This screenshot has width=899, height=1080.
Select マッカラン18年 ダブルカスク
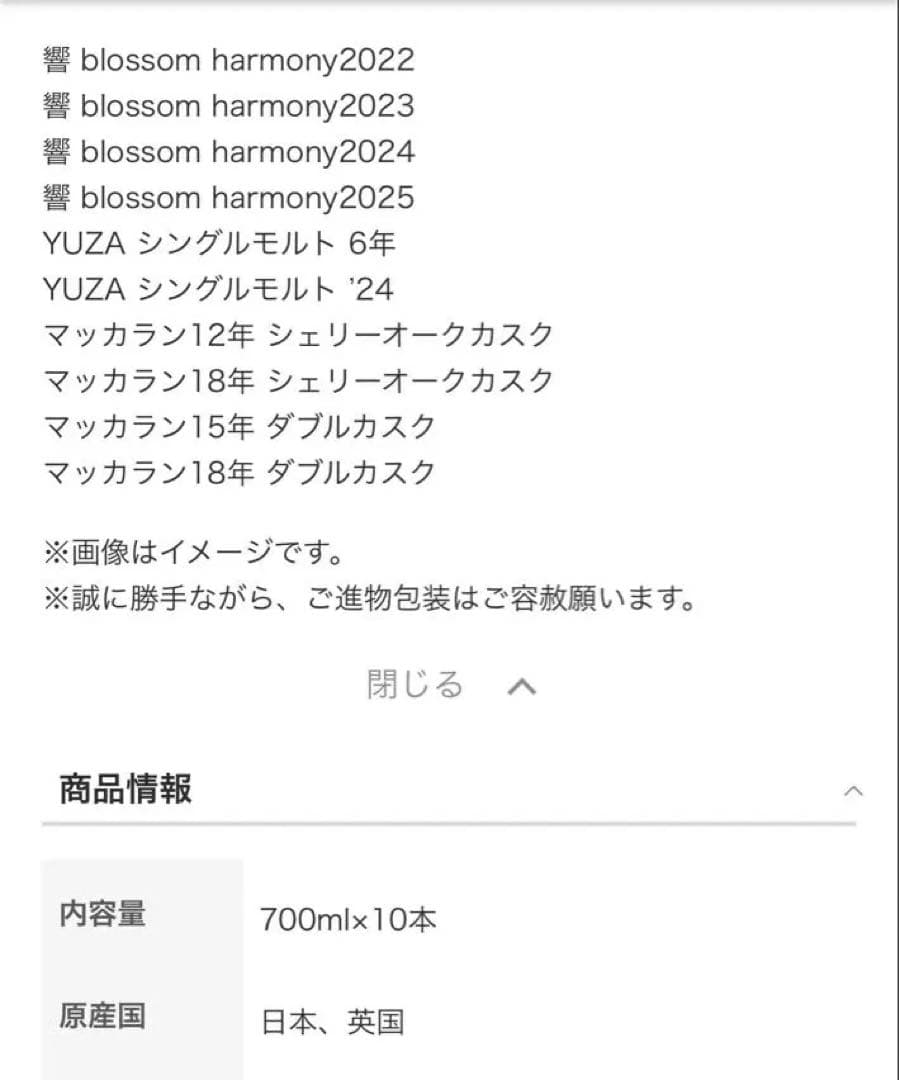coord(237,471)
